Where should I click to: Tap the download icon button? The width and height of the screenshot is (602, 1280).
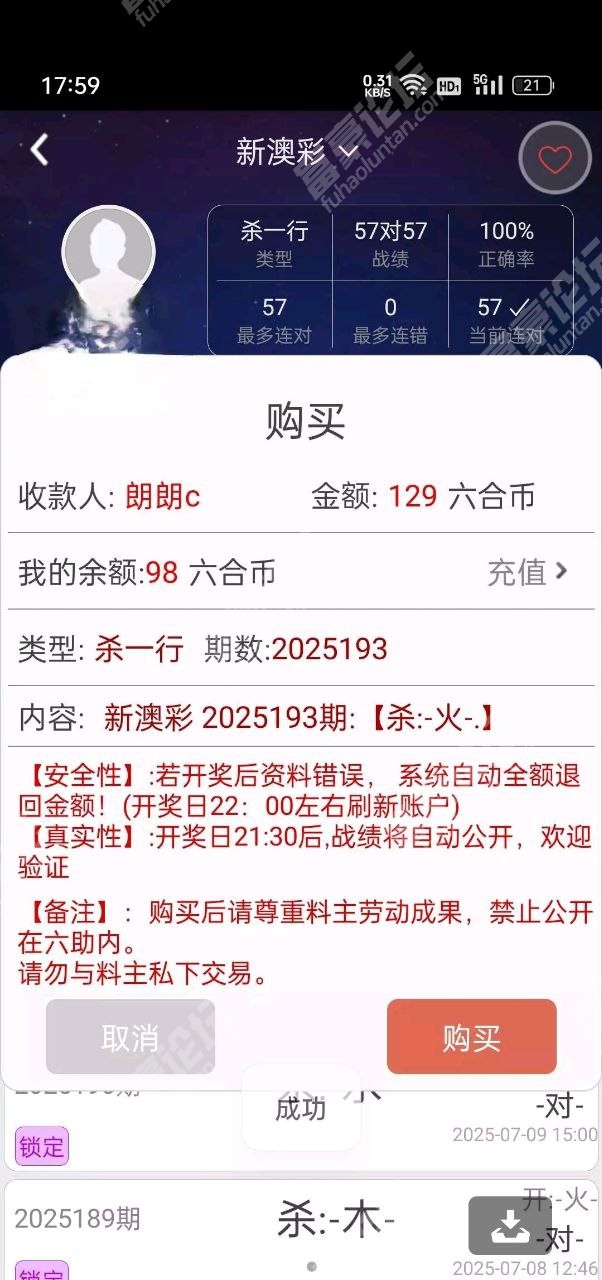click(508, 1226)
